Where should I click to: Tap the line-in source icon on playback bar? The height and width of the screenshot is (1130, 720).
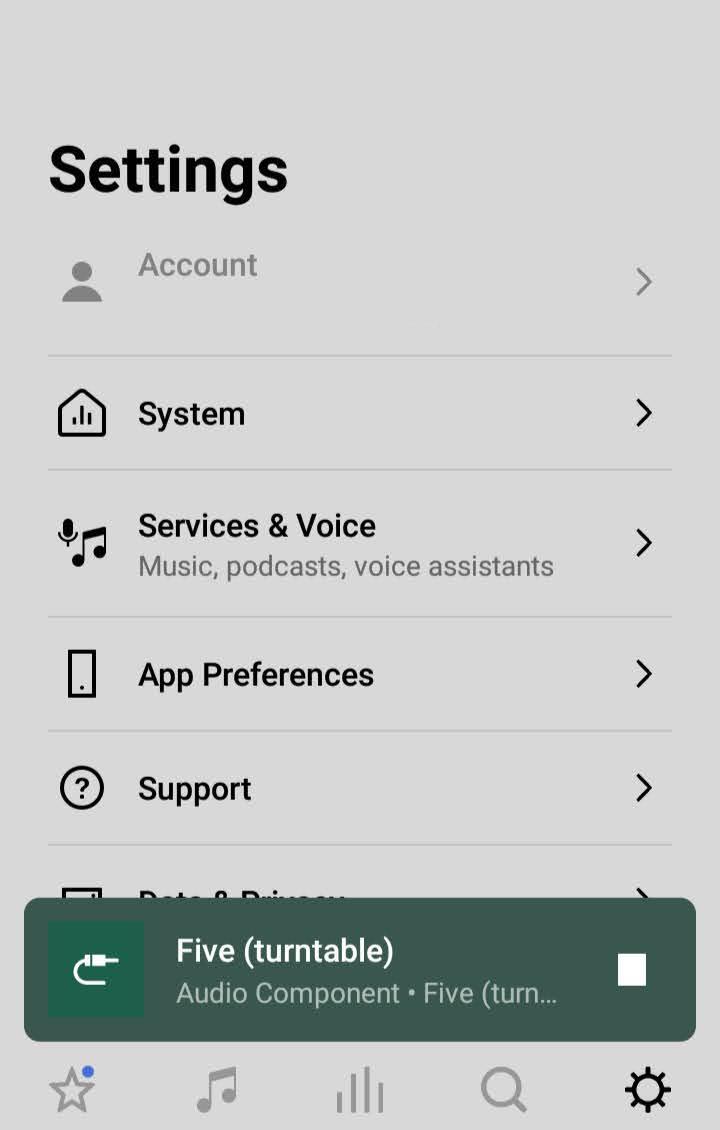pyautogui.click(x=96, y=968)
